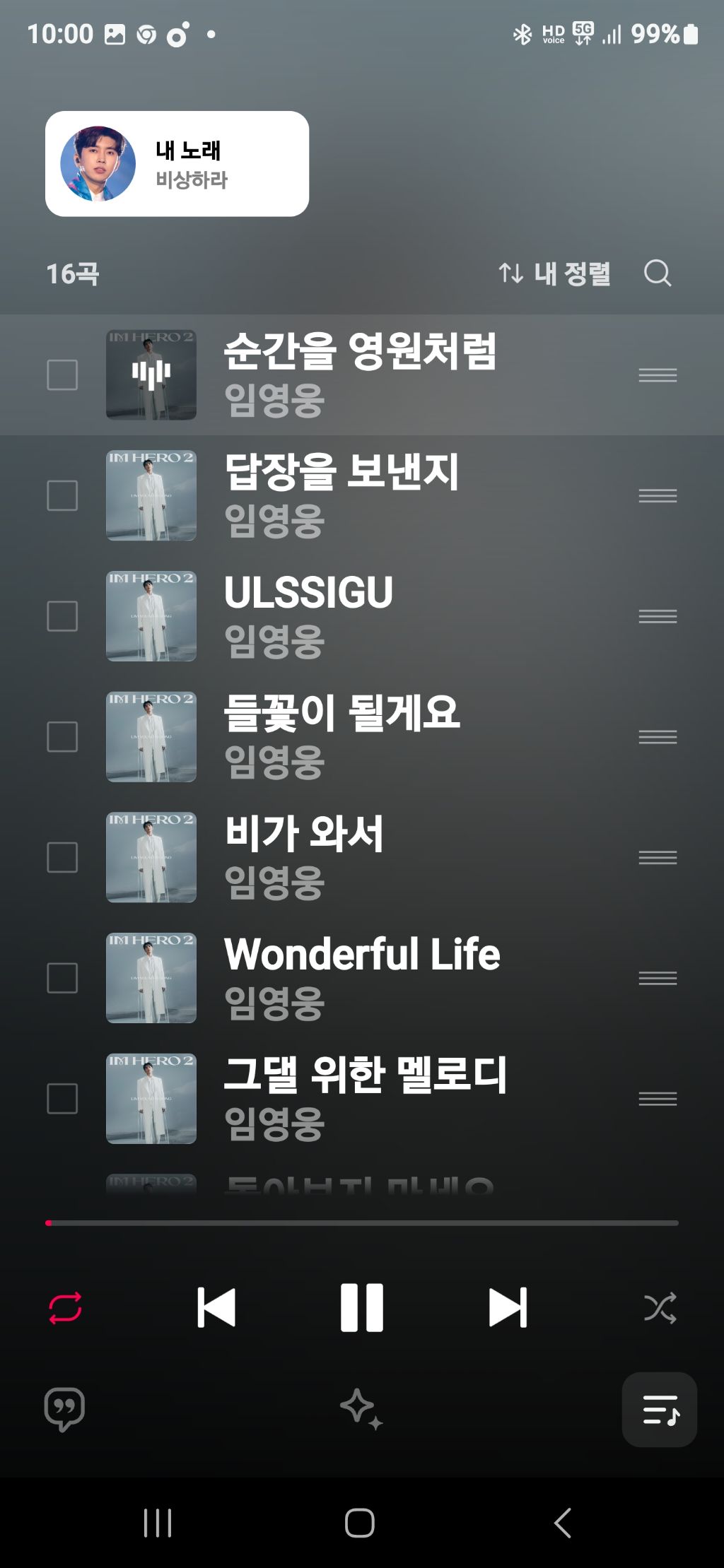This screenshot has width=724, height=1568.
Task: Play the track 들꽃이 될게요
Action: tap(341, 714)
